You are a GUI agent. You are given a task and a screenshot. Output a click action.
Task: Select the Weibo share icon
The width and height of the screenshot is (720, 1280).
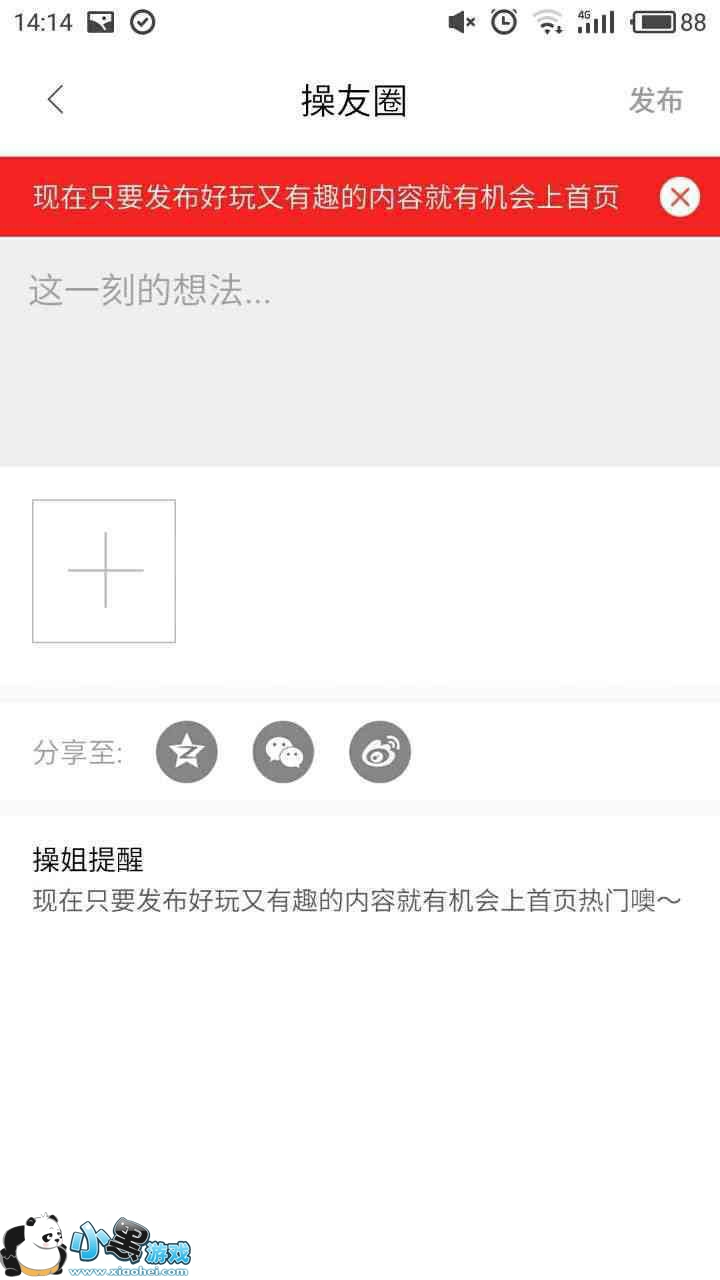tap(380, 752)
